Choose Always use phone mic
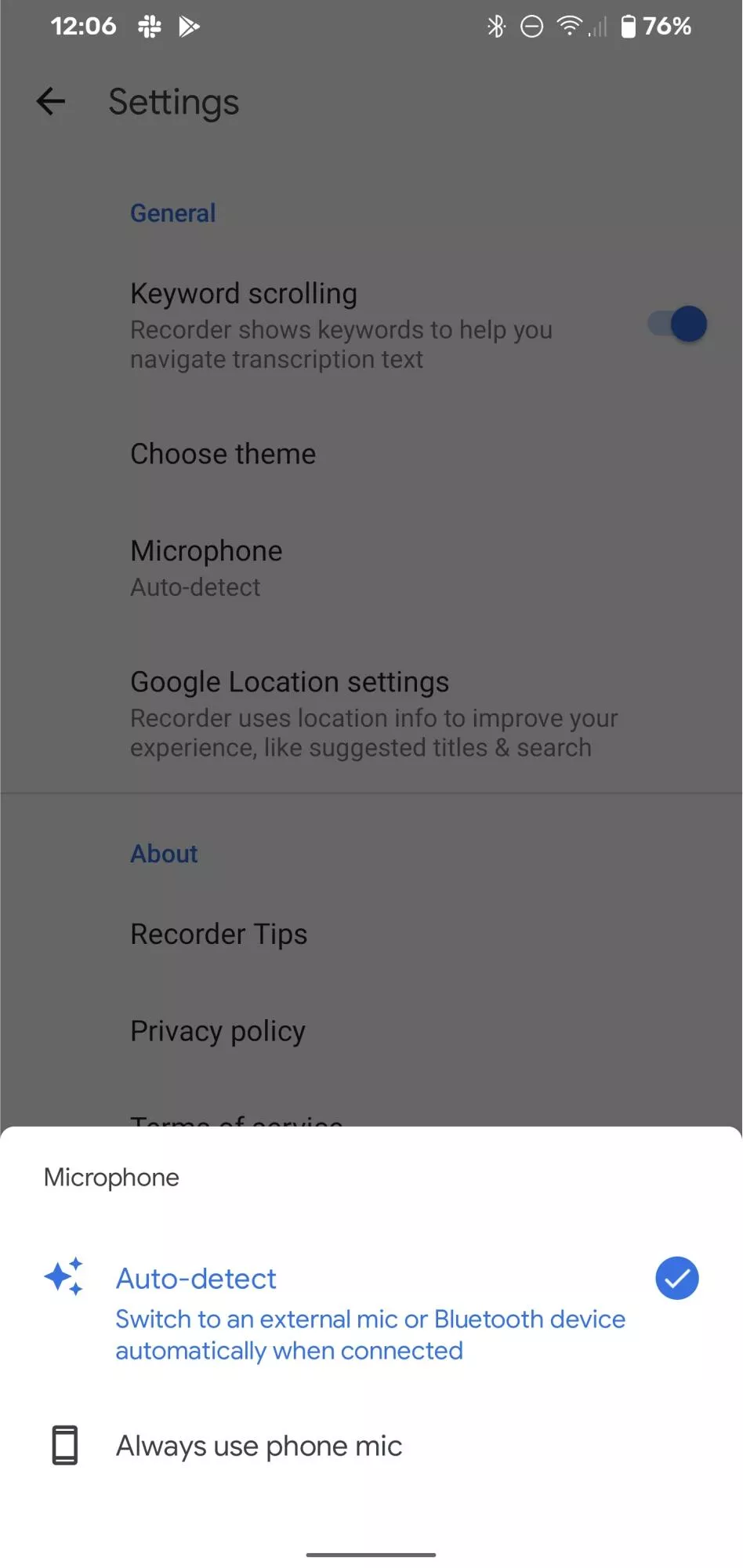Image resolution: width=743 pixels, height=1568 pixels. [x=371, y=1446]
